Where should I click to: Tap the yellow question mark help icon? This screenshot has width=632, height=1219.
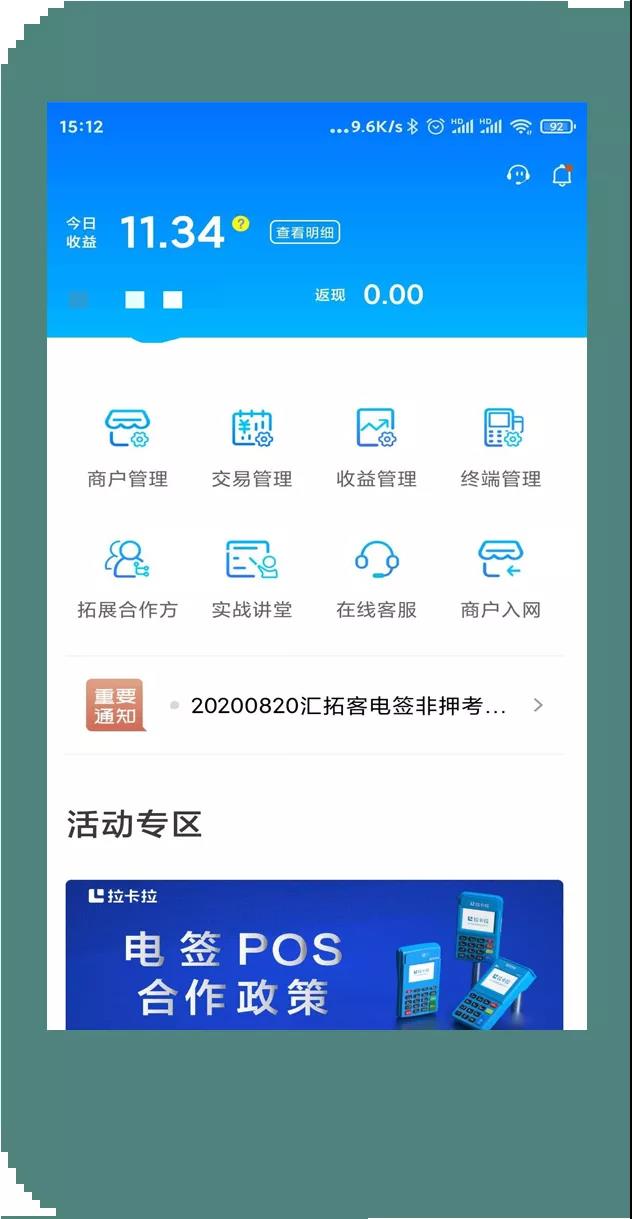(x=241, y=223)
